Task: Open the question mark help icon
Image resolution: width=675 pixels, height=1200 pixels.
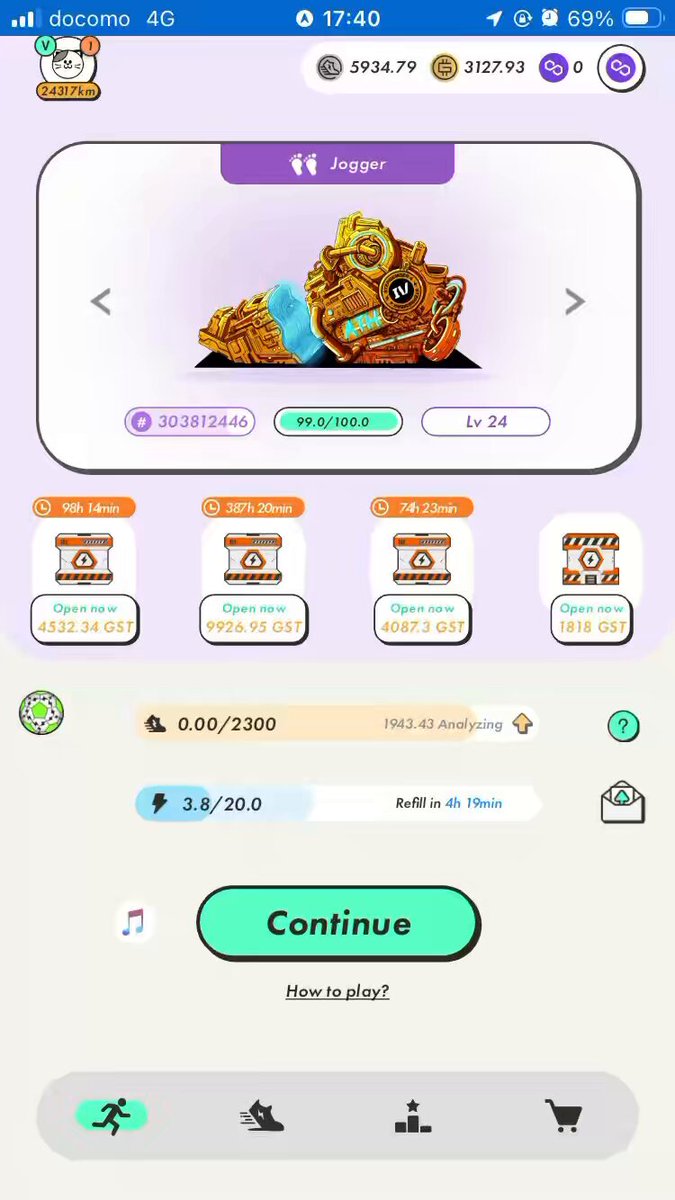Action: tap(623, 726)
